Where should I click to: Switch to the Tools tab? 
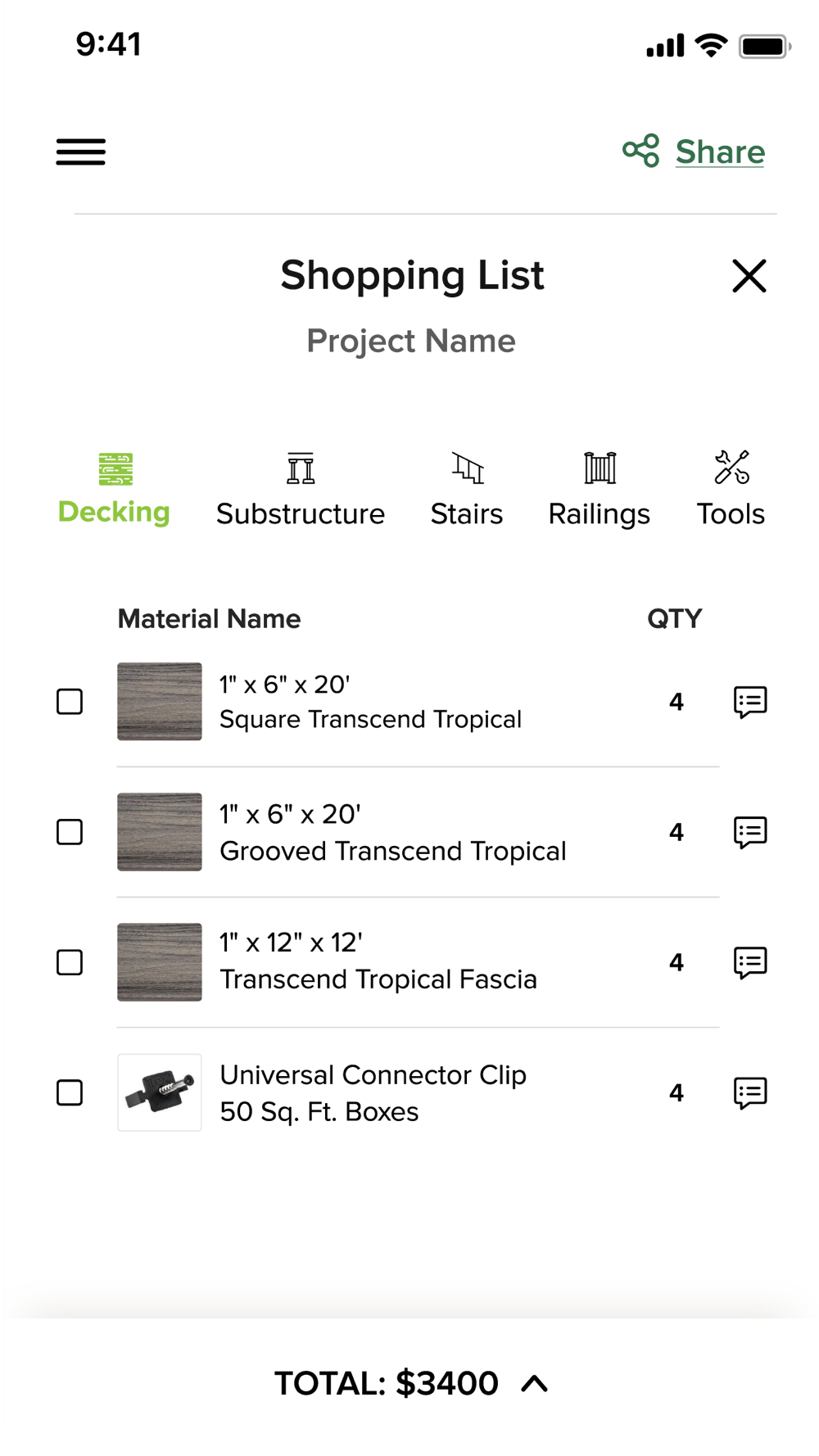(x=731, y=490)
